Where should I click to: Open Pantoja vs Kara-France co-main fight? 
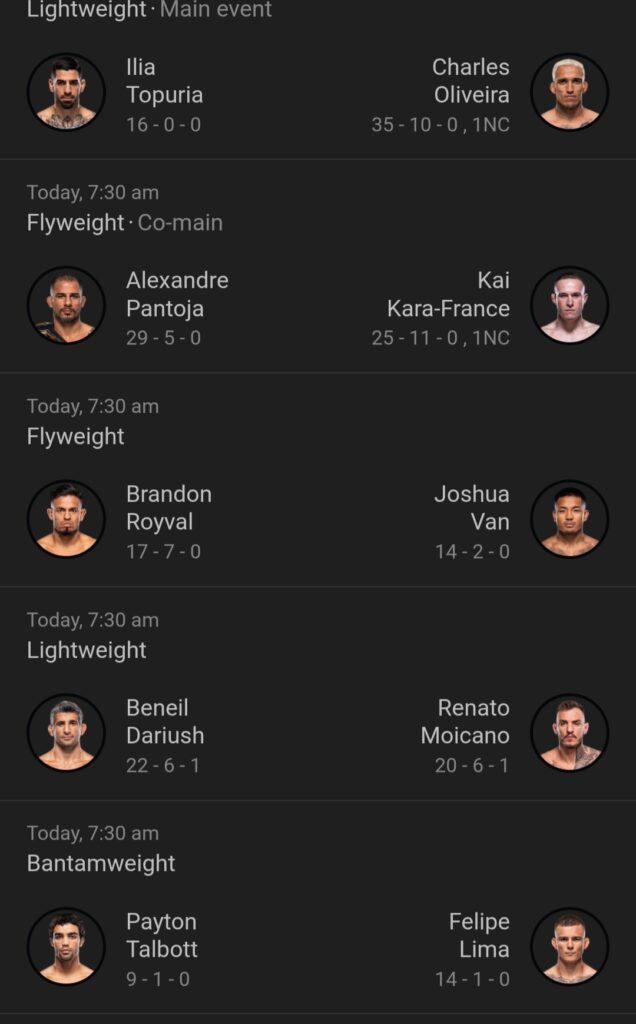[x=318, y=266]
